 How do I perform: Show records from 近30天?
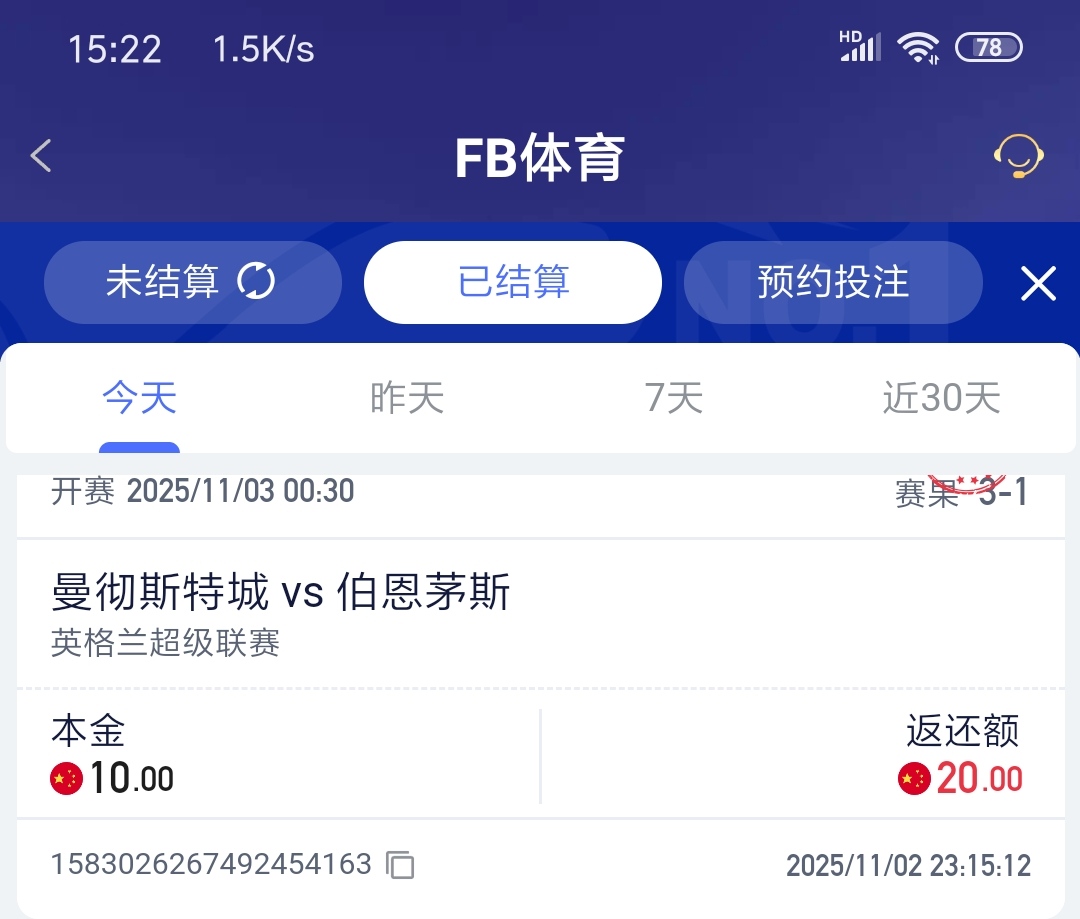click(x=941, y=399)
